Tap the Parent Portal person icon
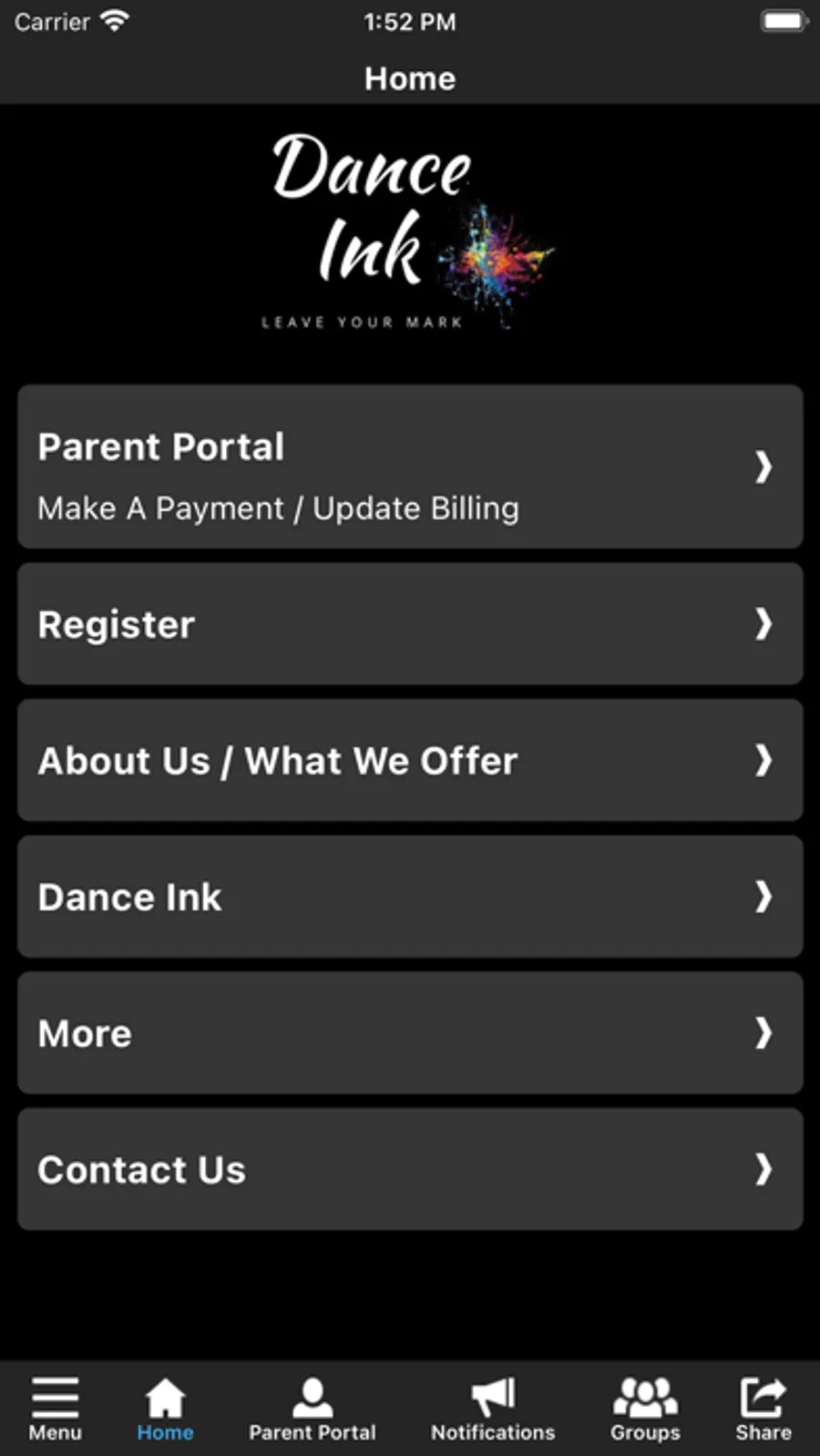Image resolution: width=820 pixels, height=1456 pixels. tap(312, 1392)
